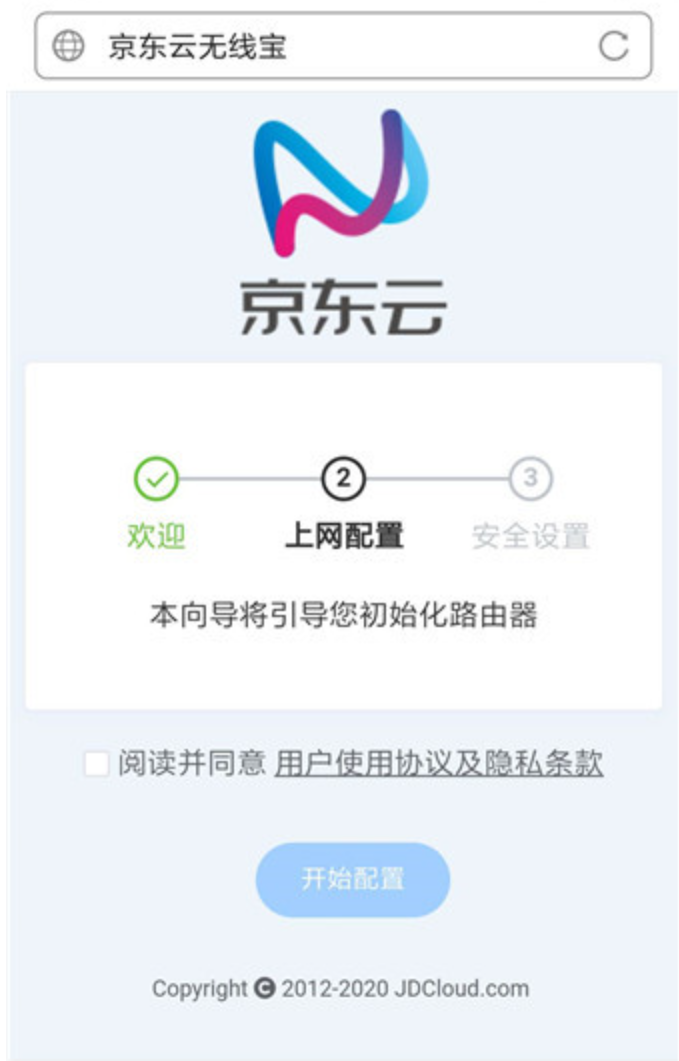Reload the page with the refresh icon
Viewport: 679px width, 1061px height.
[x=613, y=46]
